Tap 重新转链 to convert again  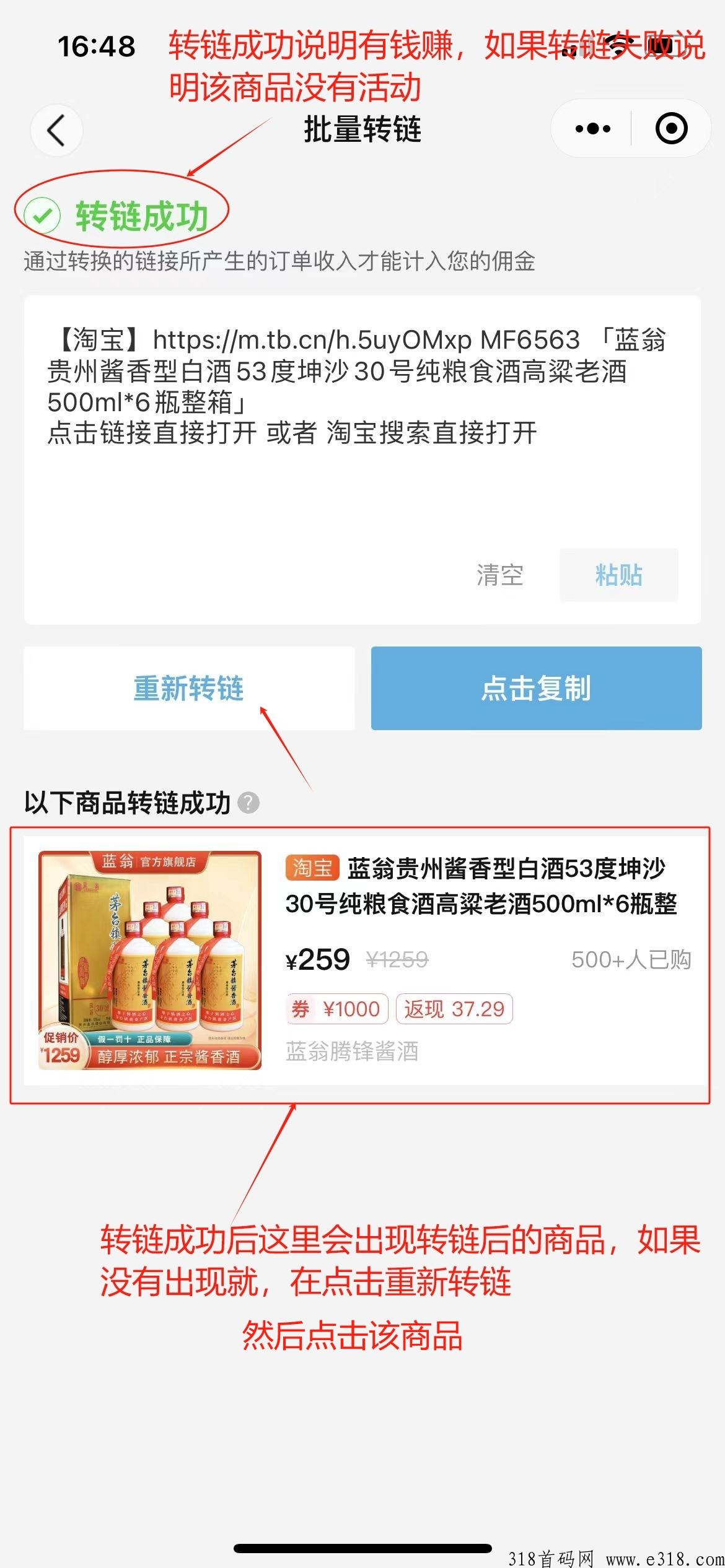189,688
